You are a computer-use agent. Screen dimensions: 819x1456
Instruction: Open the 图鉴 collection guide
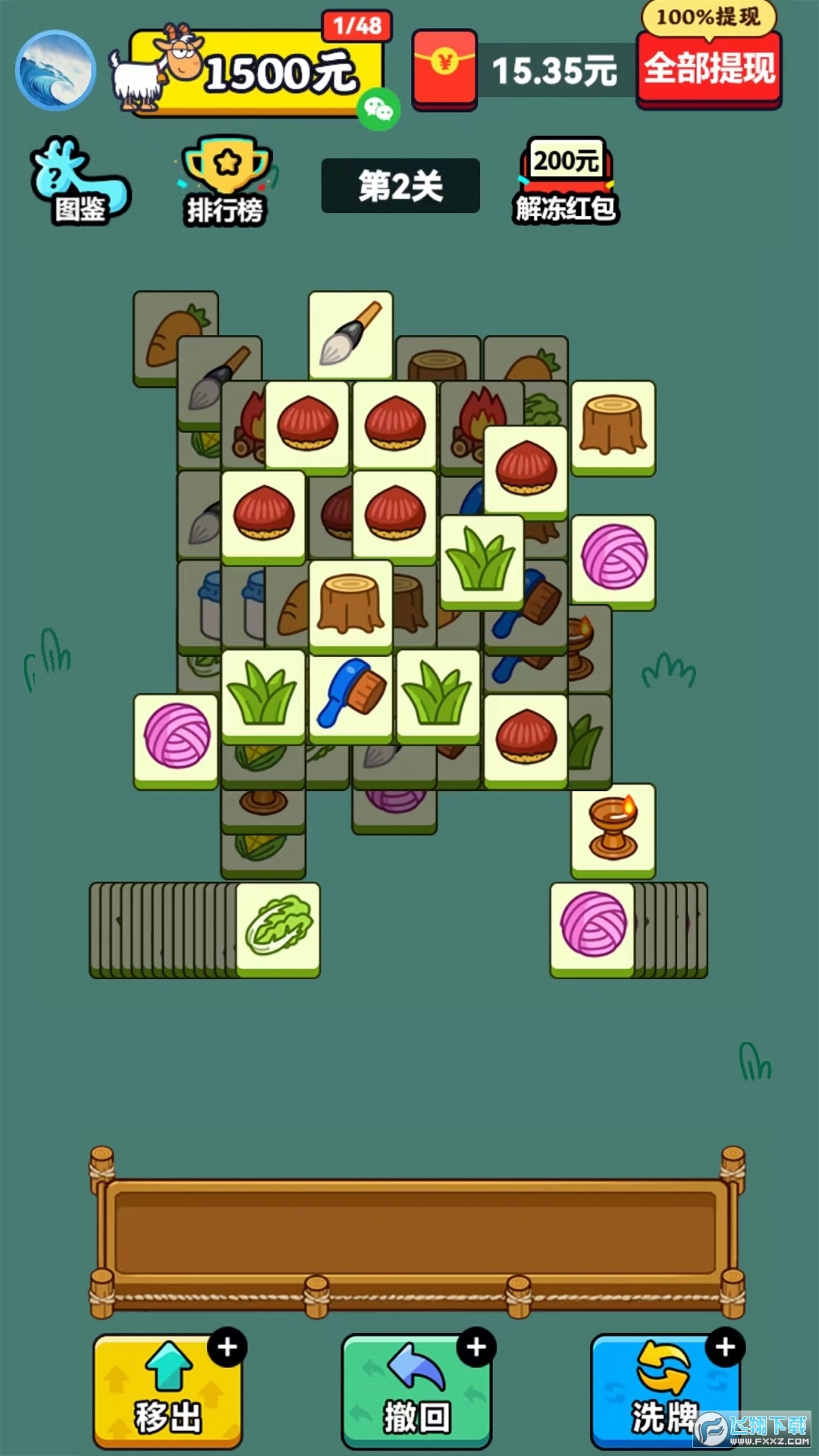pos(79,184)
